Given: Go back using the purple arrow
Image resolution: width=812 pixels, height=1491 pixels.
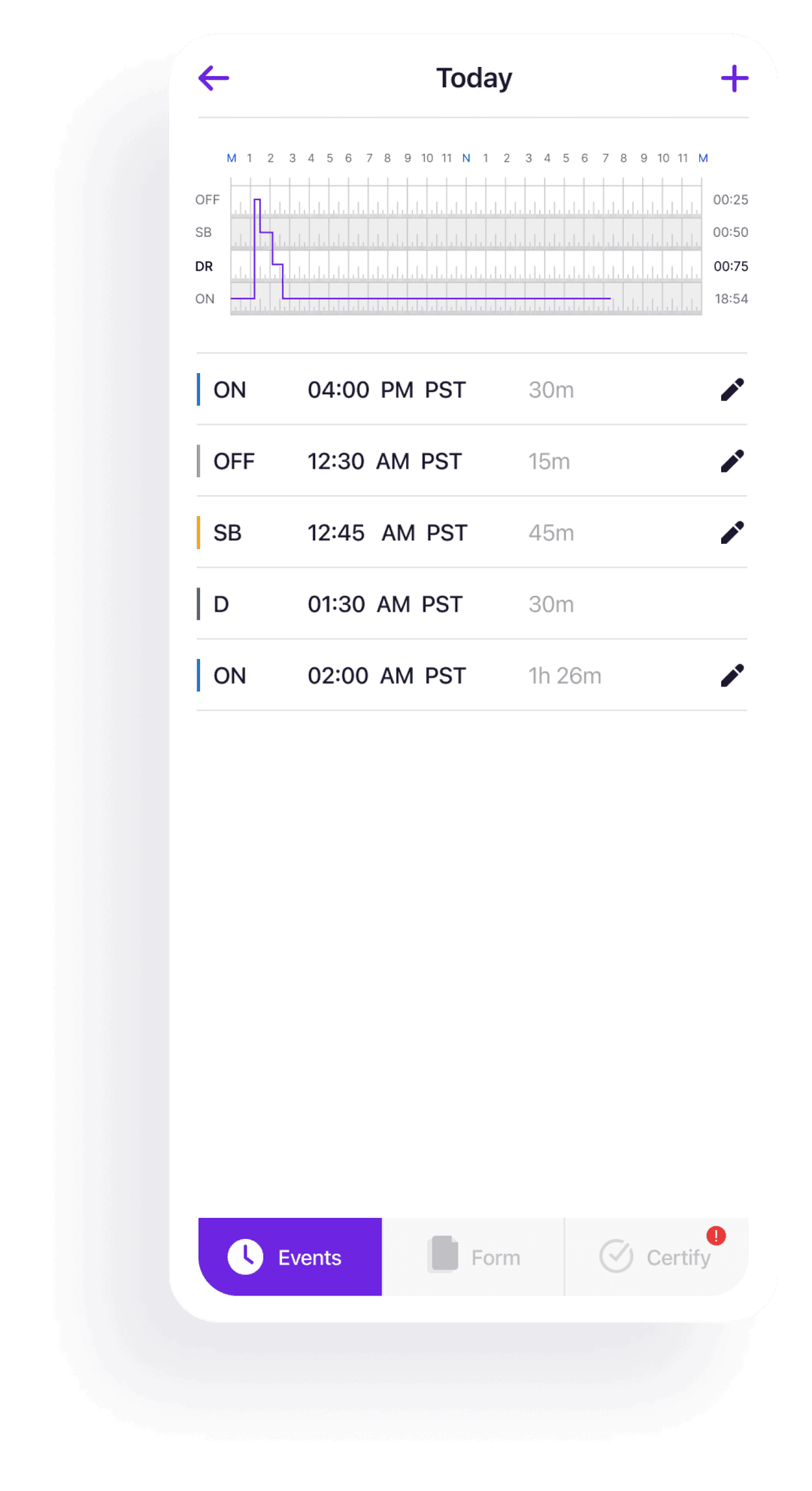Looking at the screenshot, I should point(214,77).
